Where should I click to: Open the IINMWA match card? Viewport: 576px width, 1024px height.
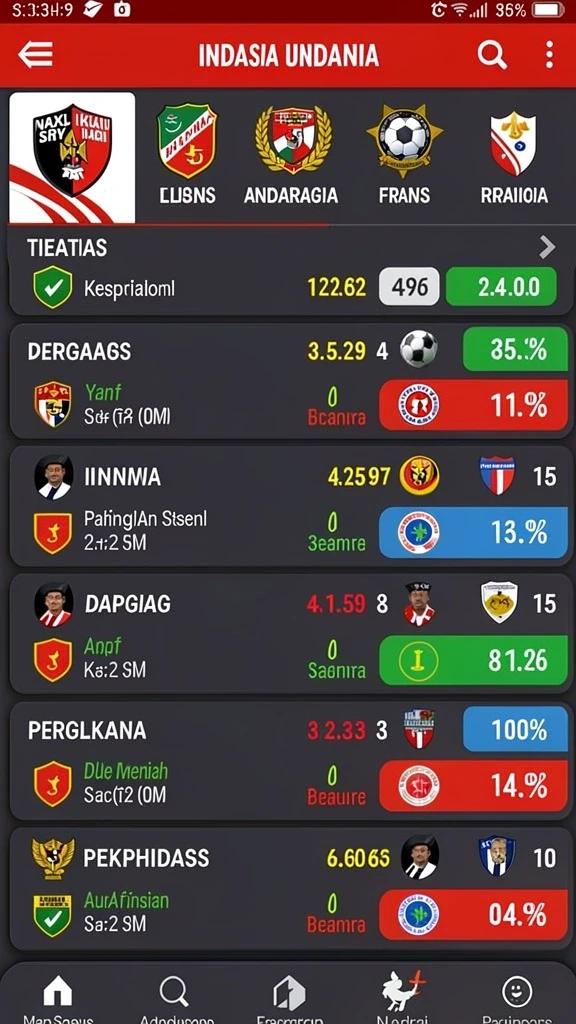[x=289, y=506]
